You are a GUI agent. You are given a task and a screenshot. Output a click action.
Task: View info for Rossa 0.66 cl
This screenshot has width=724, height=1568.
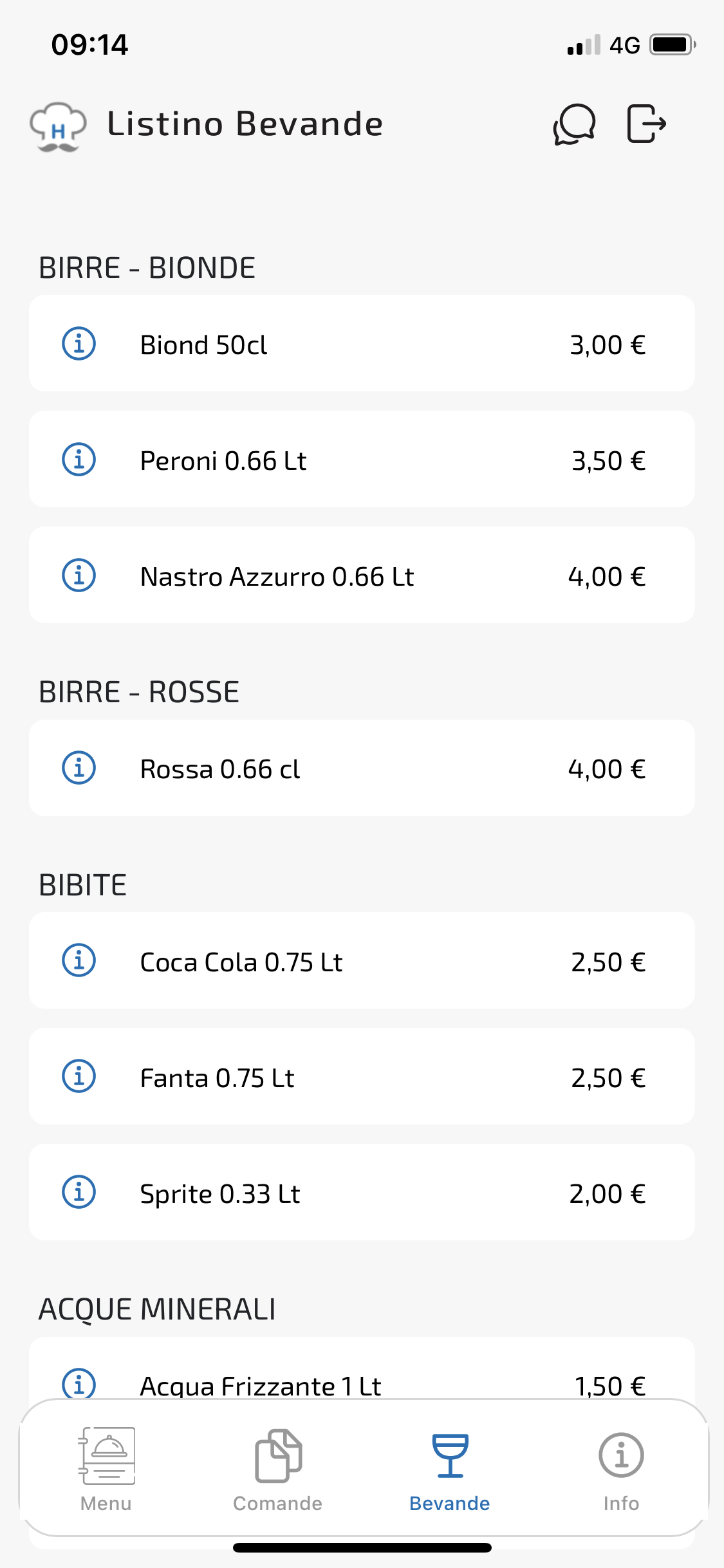tap(79, 768)
